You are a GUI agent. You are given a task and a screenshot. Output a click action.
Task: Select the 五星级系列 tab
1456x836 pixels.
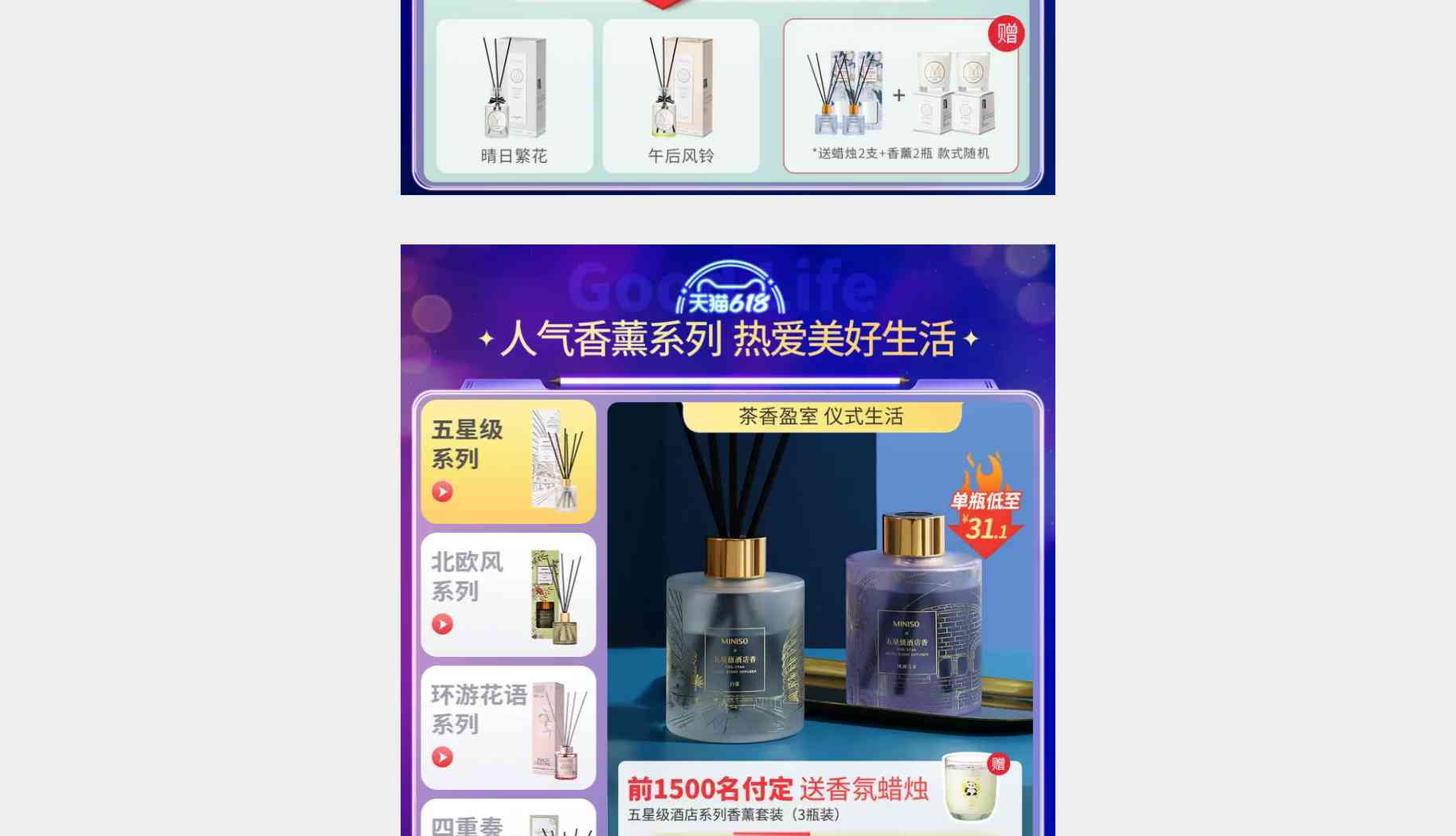tap(508, 461)
